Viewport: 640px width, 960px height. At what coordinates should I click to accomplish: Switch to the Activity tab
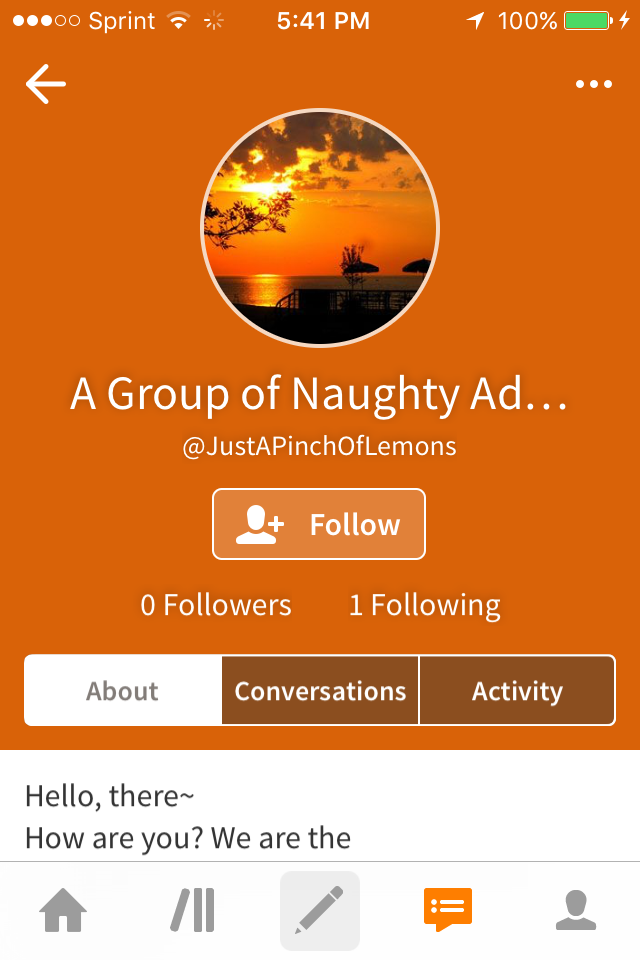click(517, 691)
